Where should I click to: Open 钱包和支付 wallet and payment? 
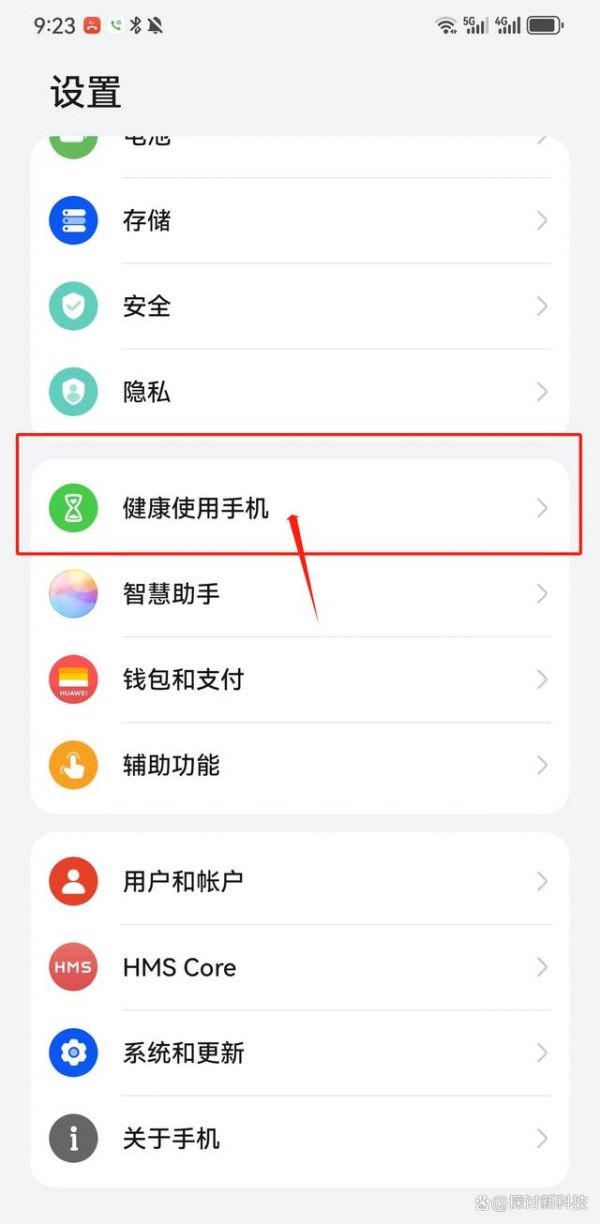click(x=300, y=680)
